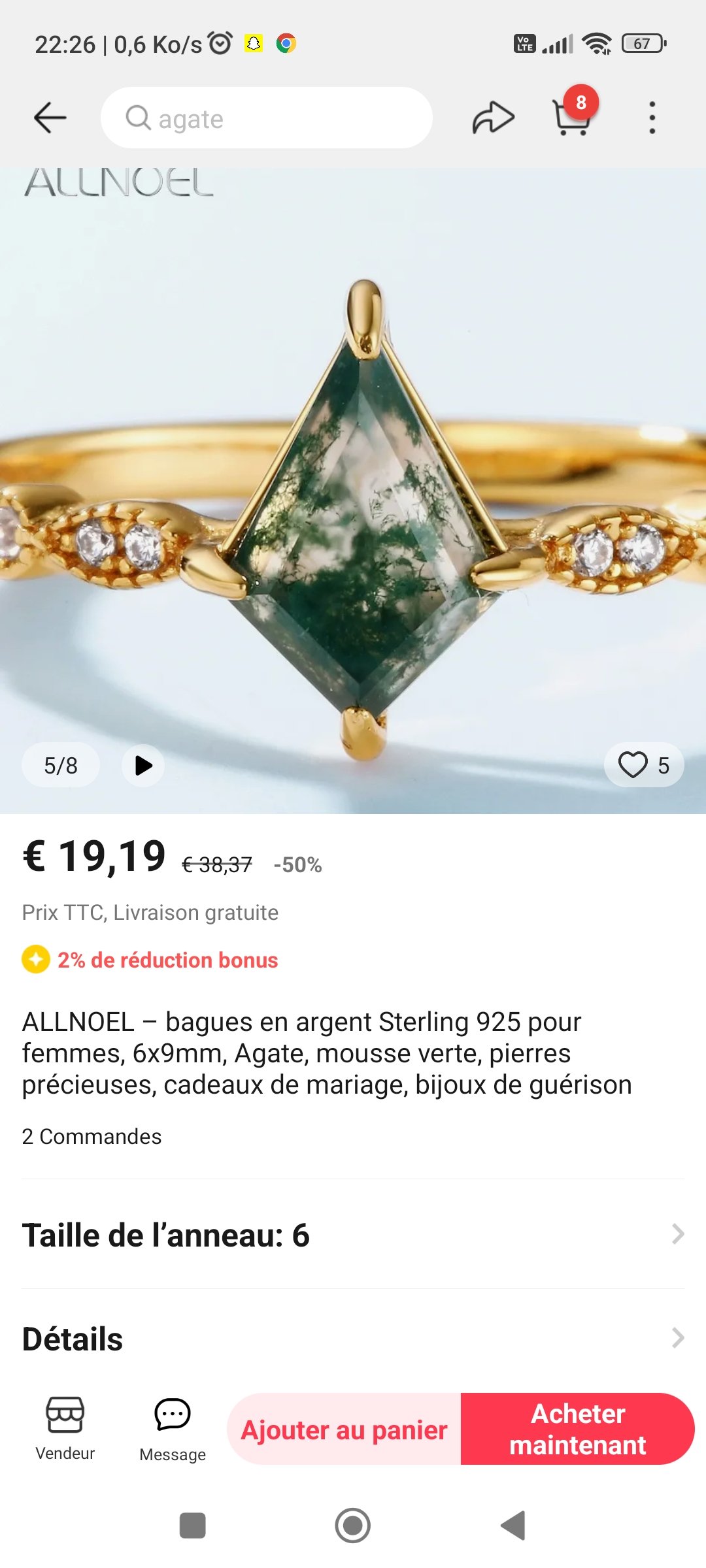Image resolution: width=706 pixels, height=1568 pixels.
Task: Play the product video
Action: coord(143,765)
